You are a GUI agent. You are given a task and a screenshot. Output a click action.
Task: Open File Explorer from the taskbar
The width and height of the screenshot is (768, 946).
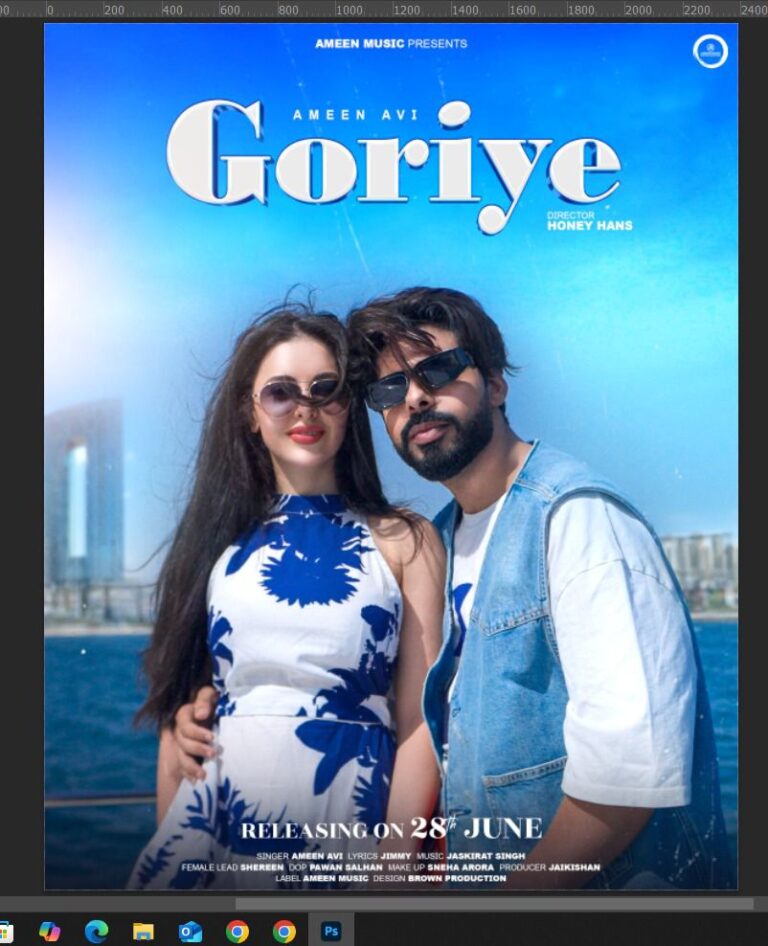point(143,931)
